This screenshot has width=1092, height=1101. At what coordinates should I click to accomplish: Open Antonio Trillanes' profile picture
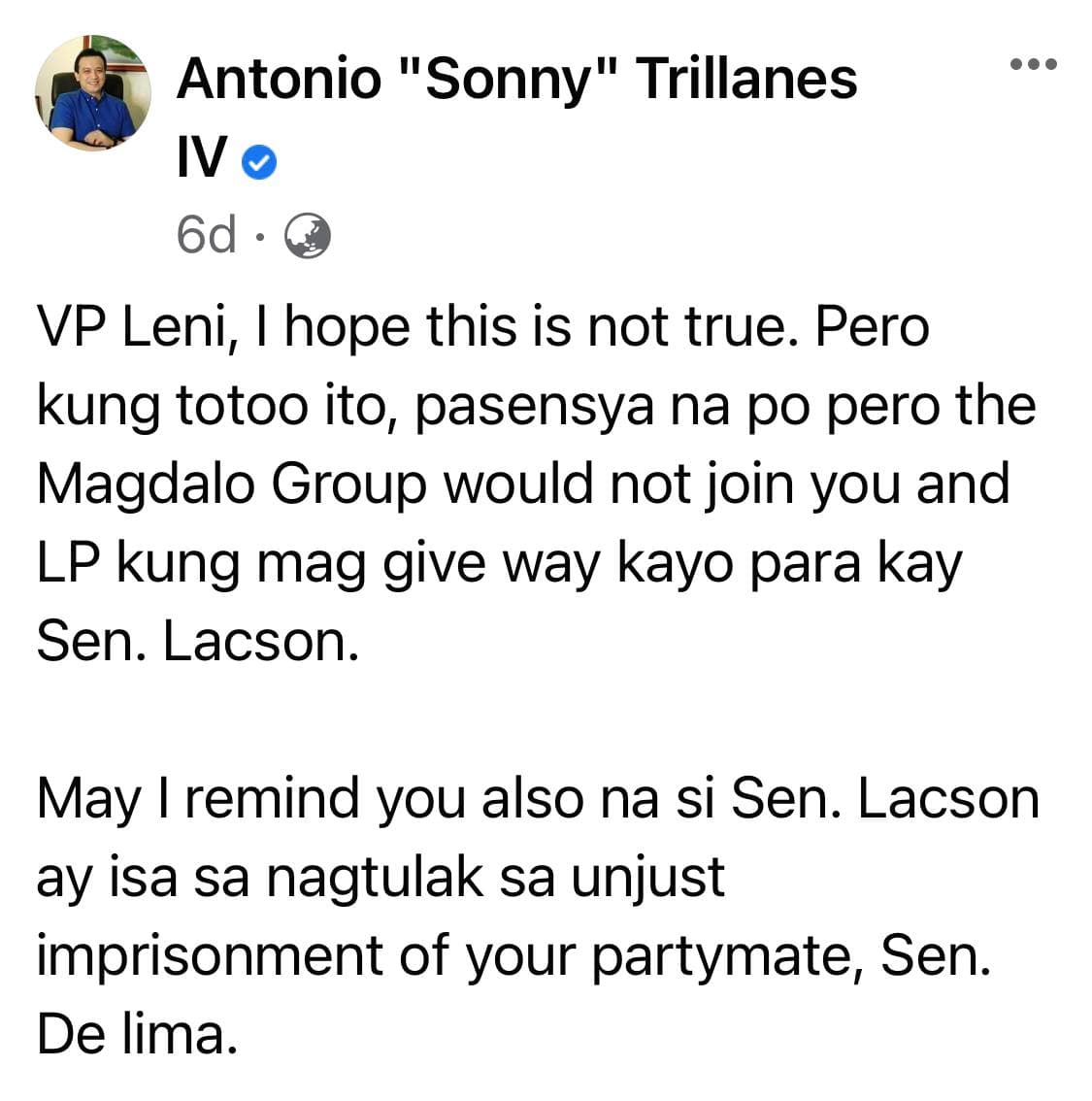click(x=92, y=93)
